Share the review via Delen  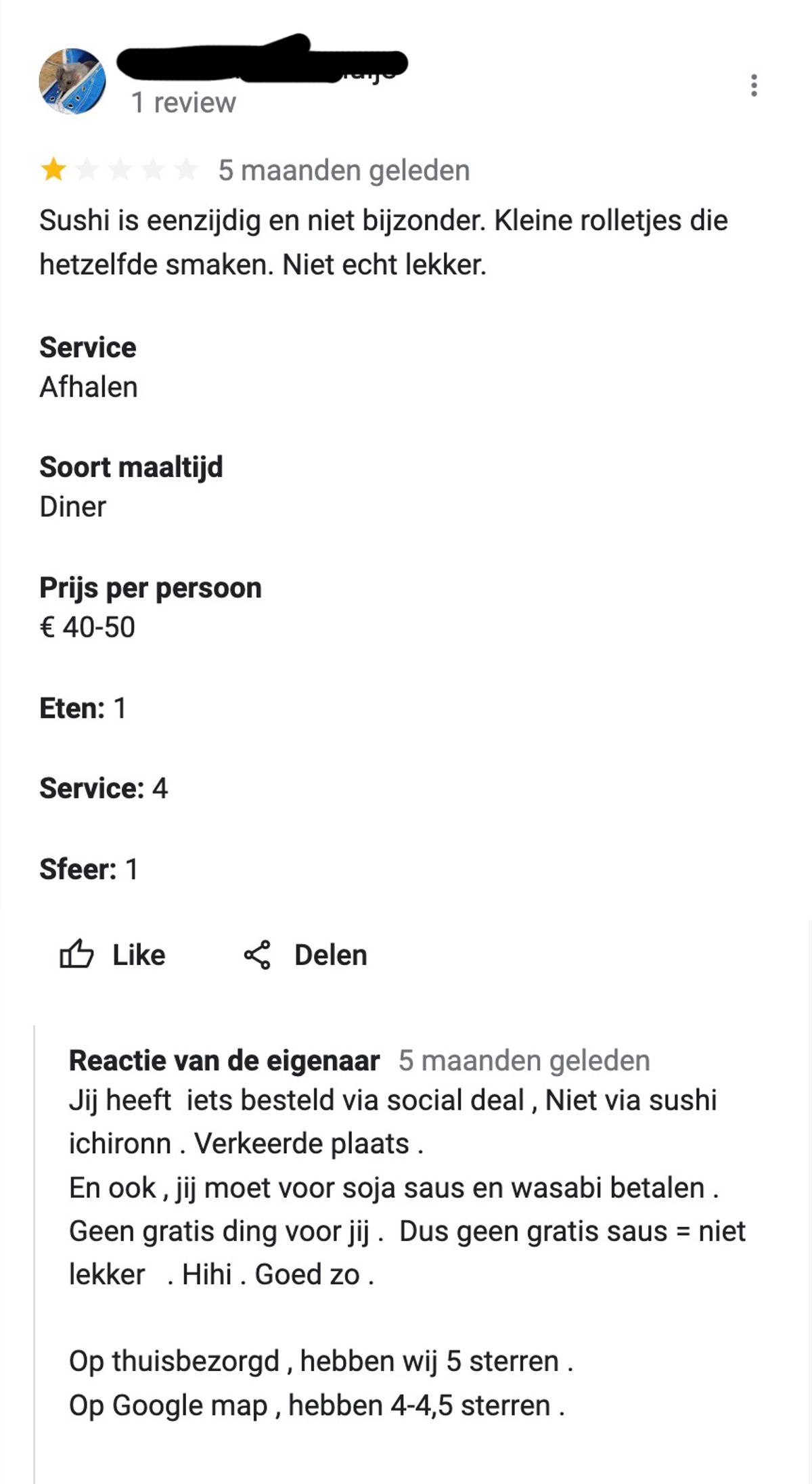pyautogui.click(x=305, y=955)
